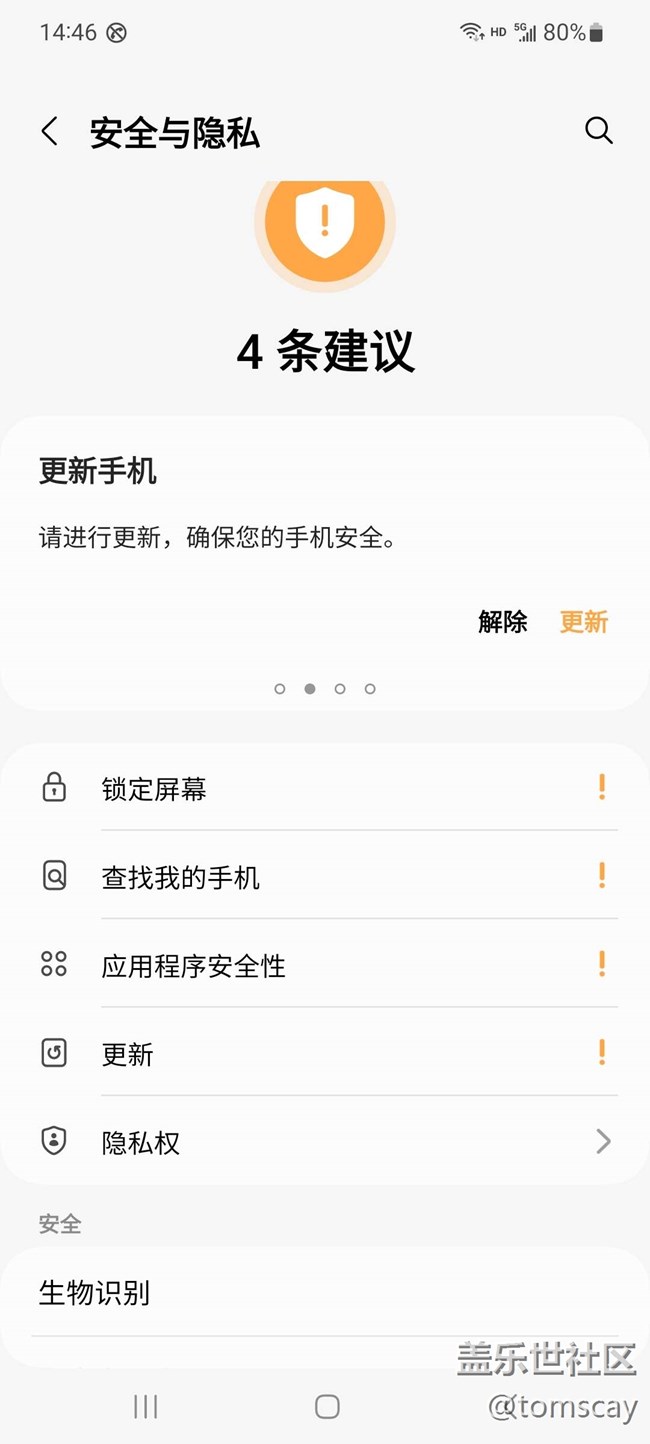Show recent apps
The height and width of the screenshot is (1444, 650).
click(x=146, y=1407)
